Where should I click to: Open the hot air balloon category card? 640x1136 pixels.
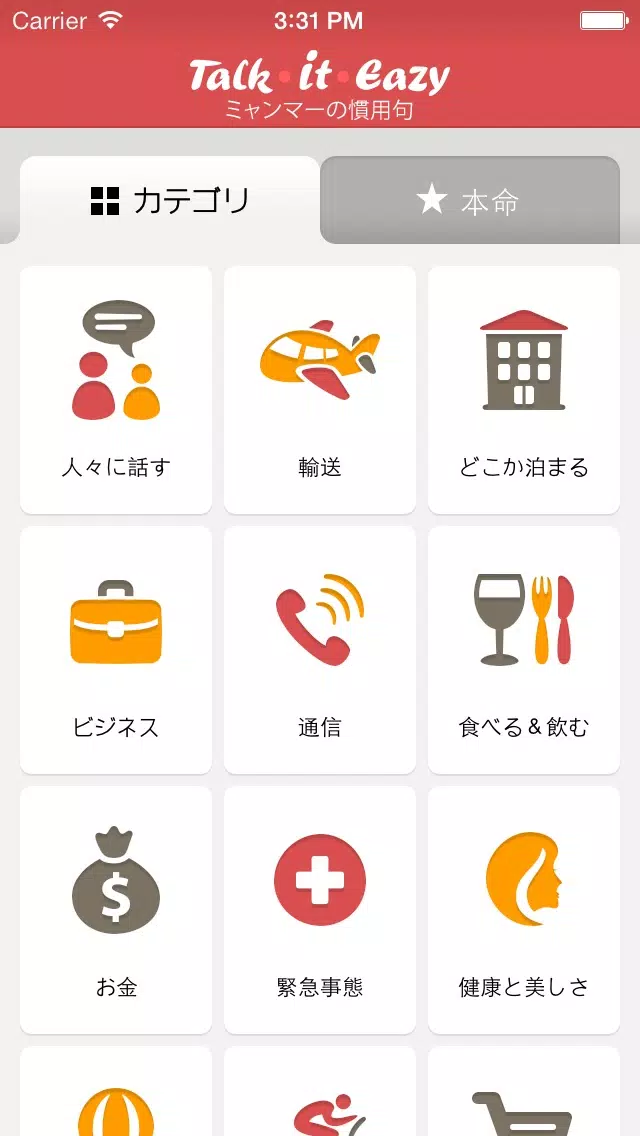(116, 1091)
